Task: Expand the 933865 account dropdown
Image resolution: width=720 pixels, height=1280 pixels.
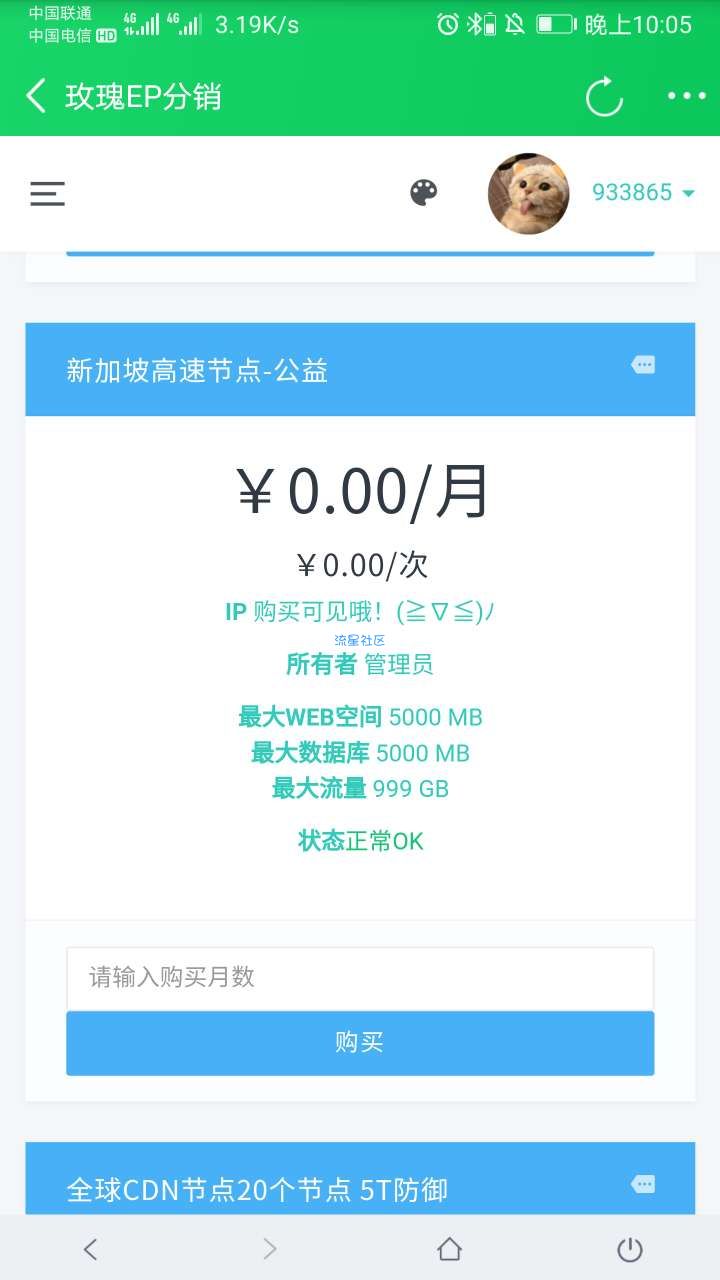Action: point(643,193)
